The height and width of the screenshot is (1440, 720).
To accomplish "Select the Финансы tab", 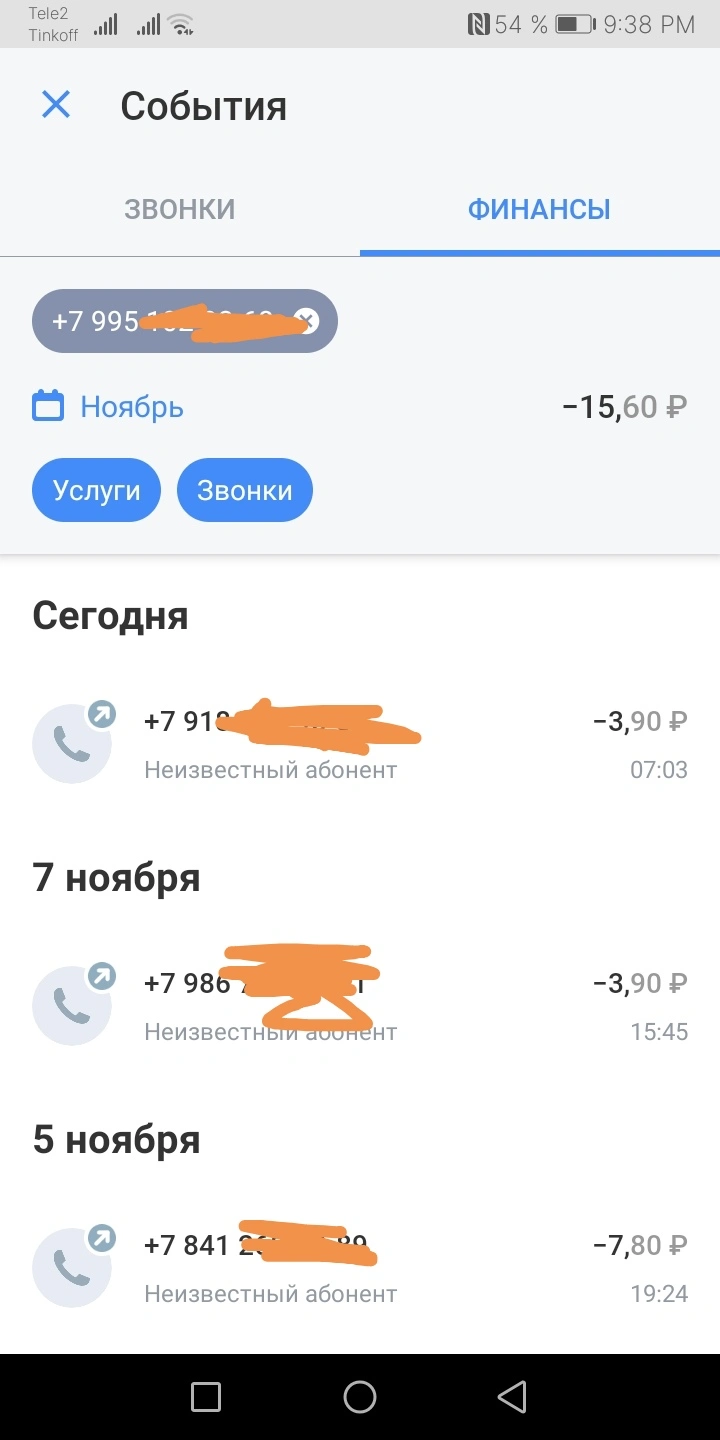I will 540,209.
